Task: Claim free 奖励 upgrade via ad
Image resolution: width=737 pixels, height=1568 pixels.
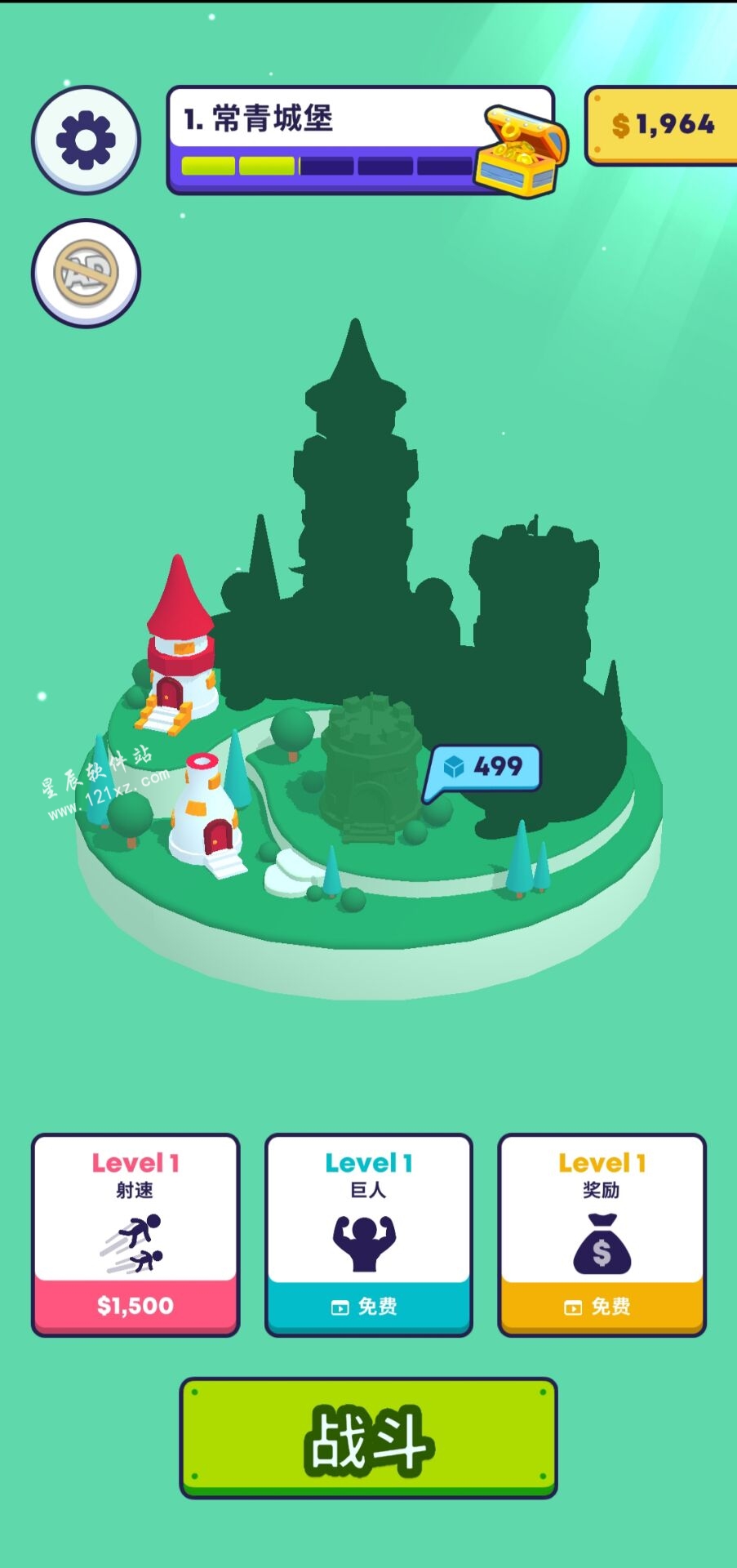Action: coord(602,1305)
